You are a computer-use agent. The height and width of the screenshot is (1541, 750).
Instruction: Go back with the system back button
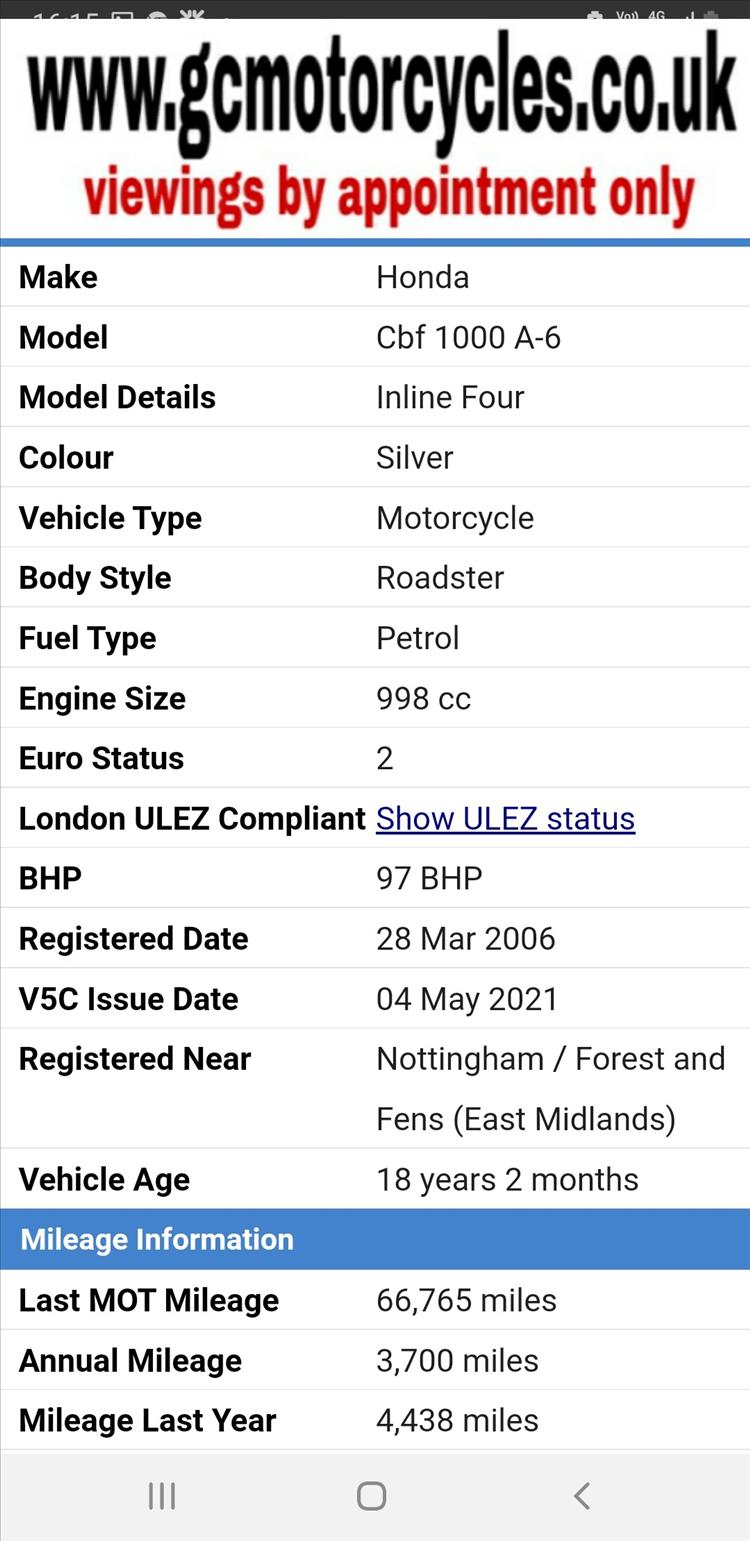point(581,1496)
